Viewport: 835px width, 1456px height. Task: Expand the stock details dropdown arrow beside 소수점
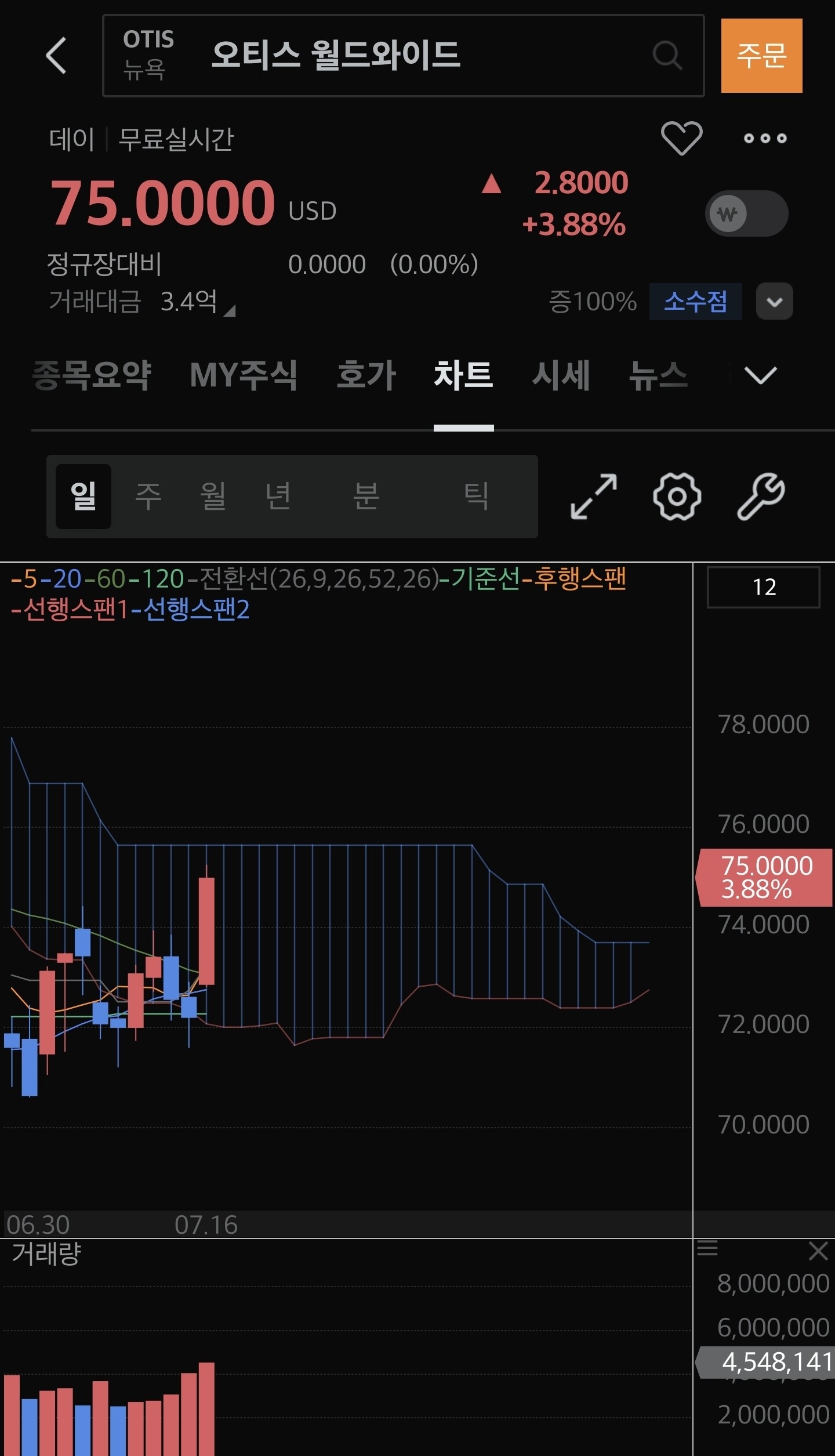click(774, 302)
